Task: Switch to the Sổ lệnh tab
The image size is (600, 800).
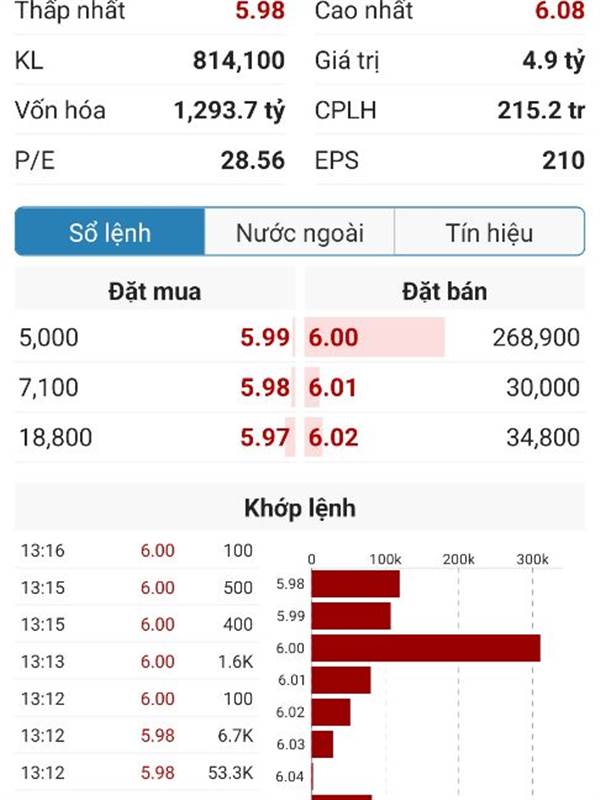Action: 110,233
